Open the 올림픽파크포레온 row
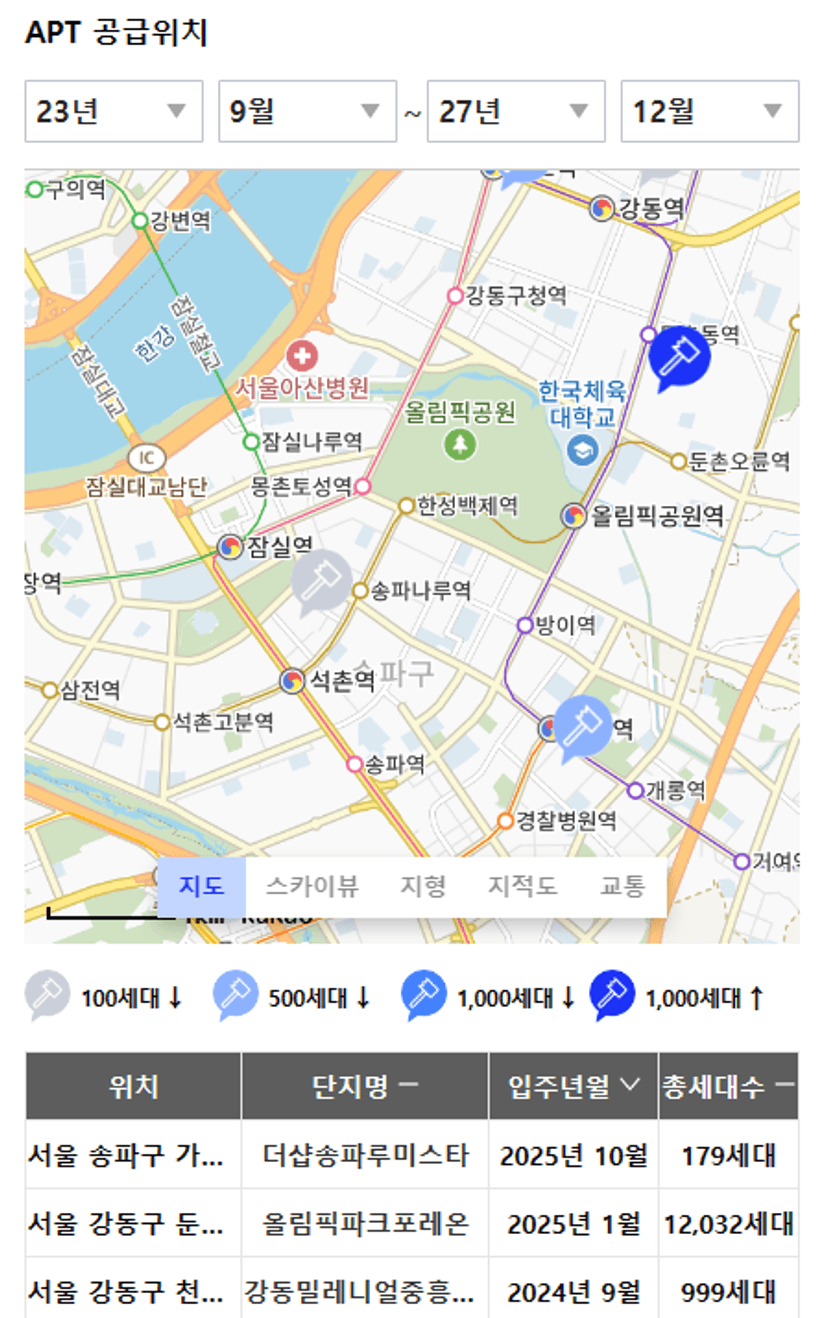The width and height of the screenshot is (827, 1318). point(364,1223)
